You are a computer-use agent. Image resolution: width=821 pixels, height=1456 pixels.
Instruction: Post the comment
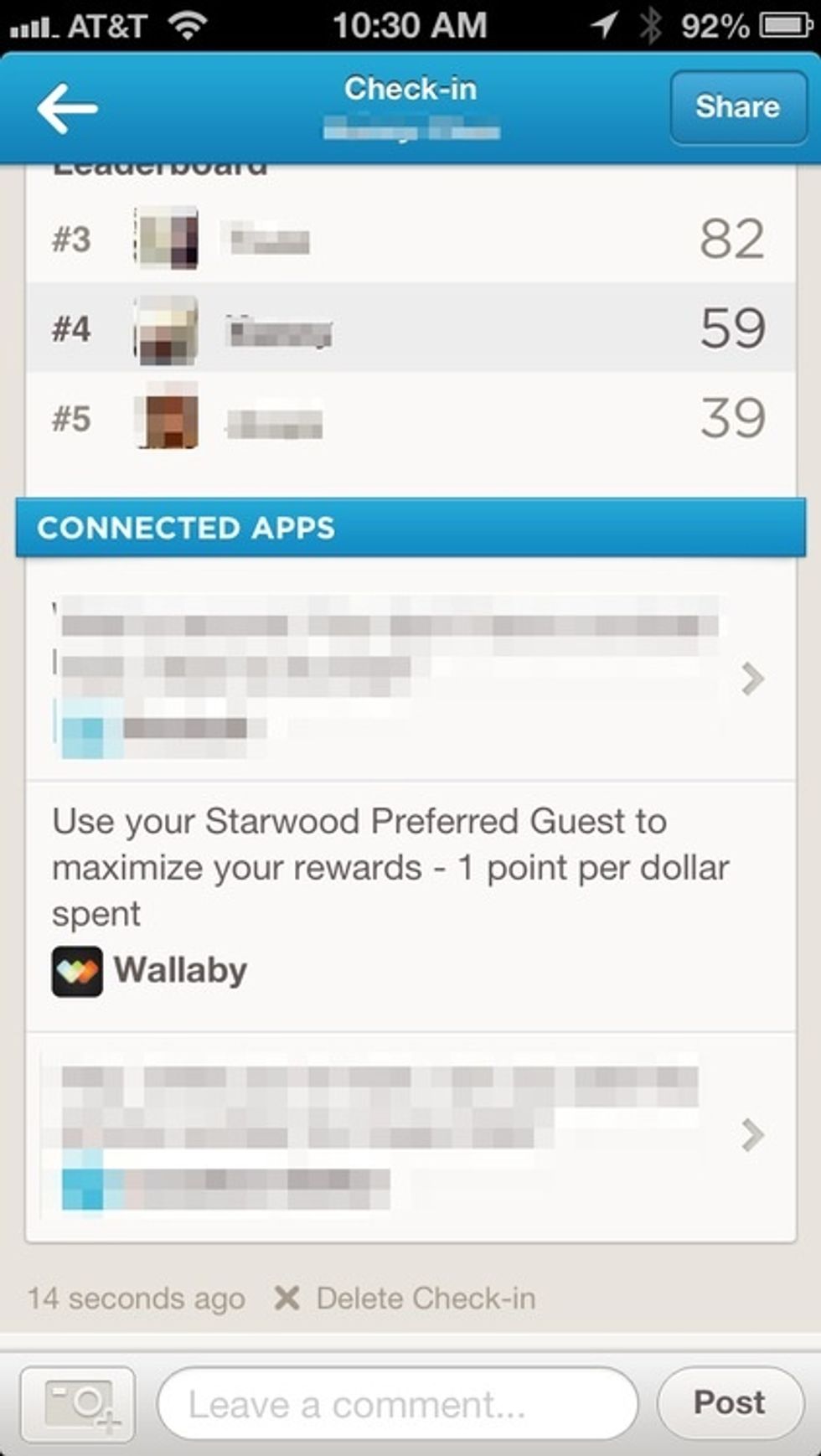(x=730, y=1402)
